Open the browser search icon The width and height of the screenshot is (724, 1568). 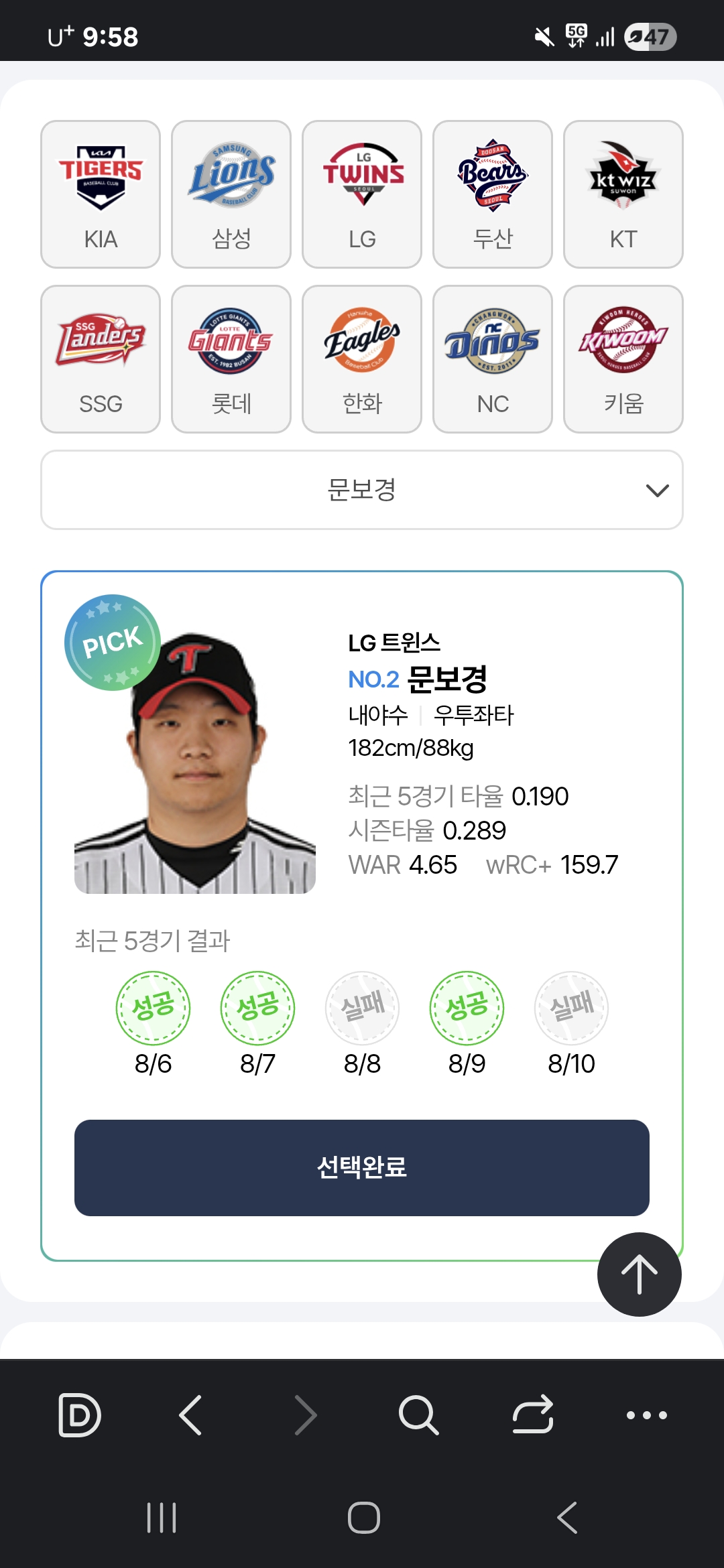coord(418,1415)
